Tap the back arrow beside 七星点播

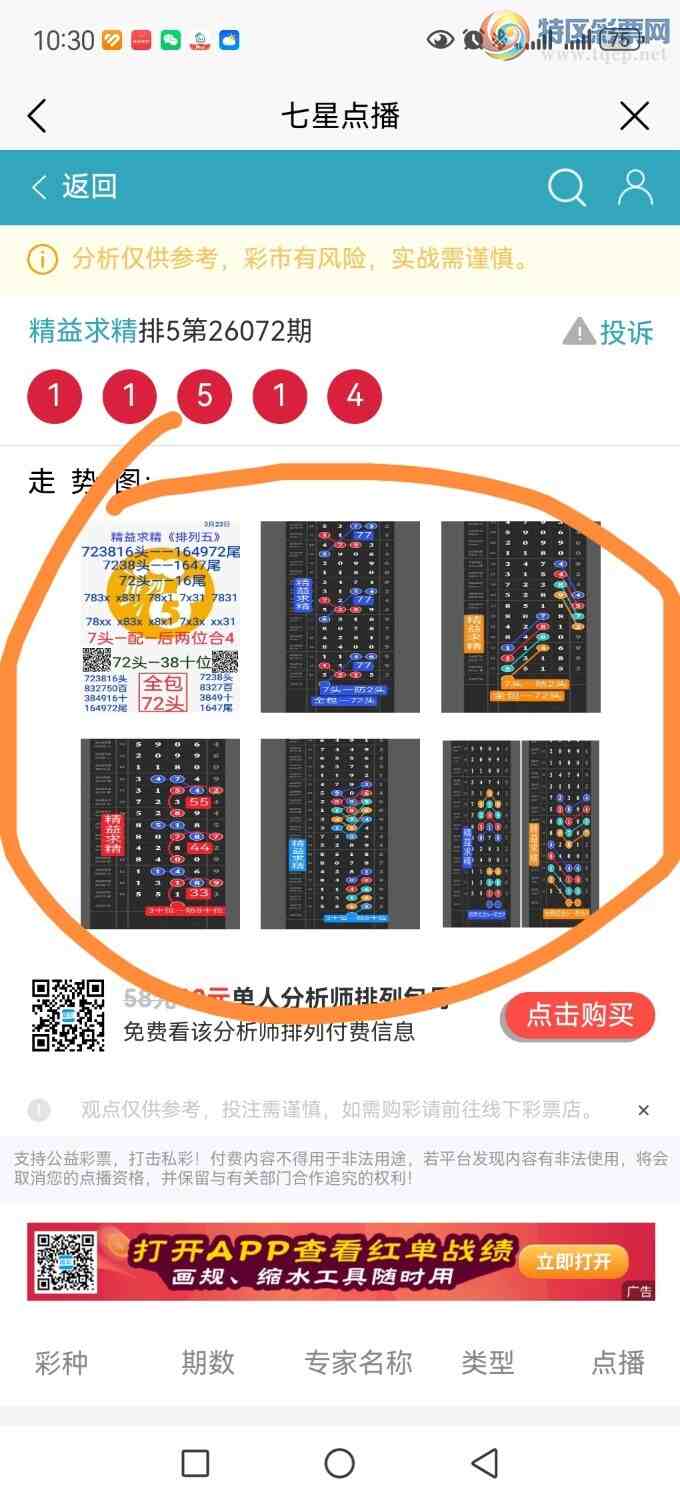tap(37, 116)
